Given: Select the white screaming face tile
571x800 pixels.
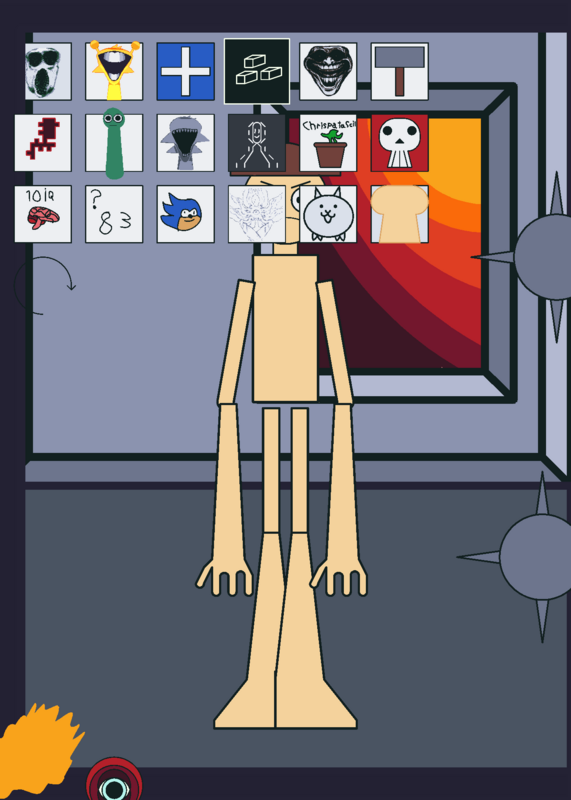Looking at the screenshot, I should coord(48,71).
